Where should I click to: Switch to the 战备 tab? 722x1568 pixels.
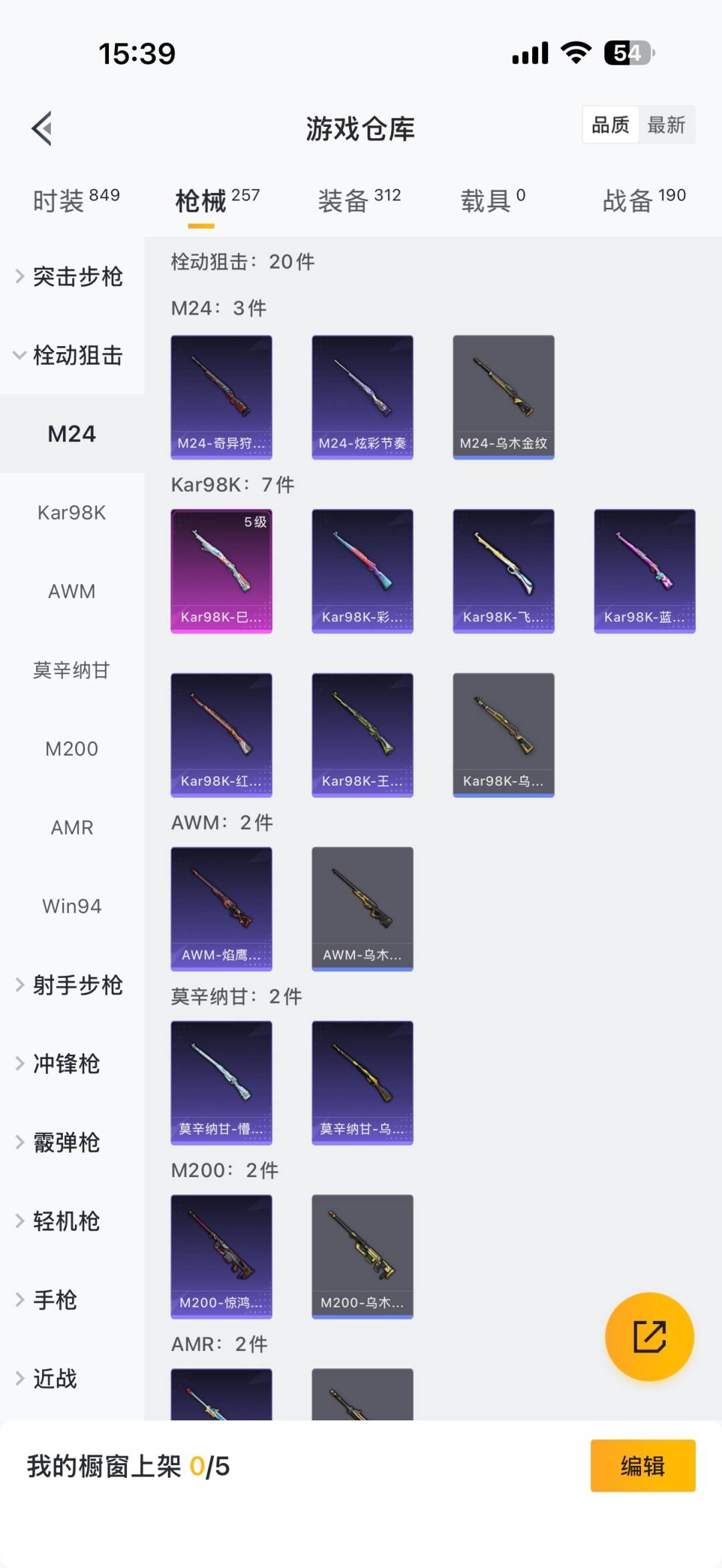644,200
